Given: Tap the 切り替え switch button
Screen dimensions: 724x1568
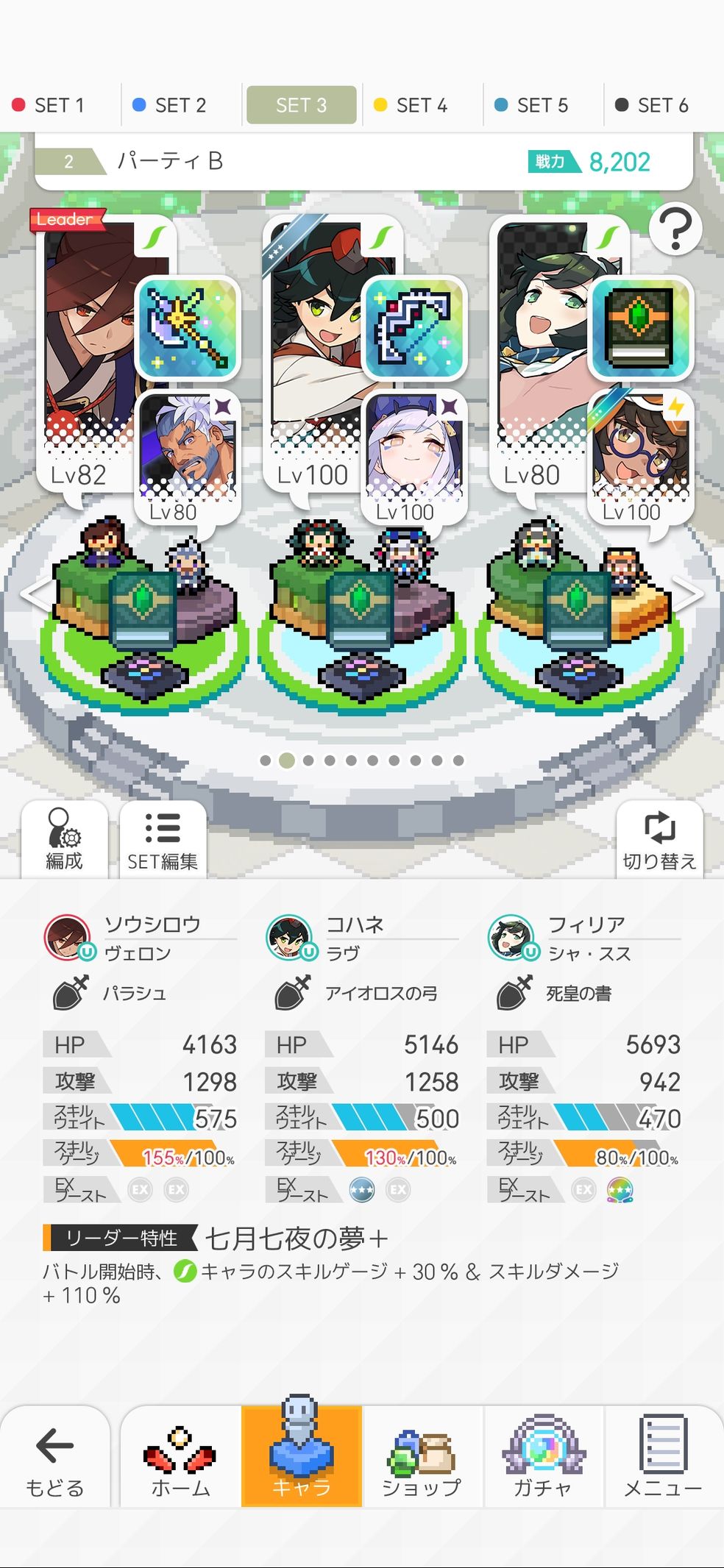Looking at the screenshot, I should click(659, 840).
